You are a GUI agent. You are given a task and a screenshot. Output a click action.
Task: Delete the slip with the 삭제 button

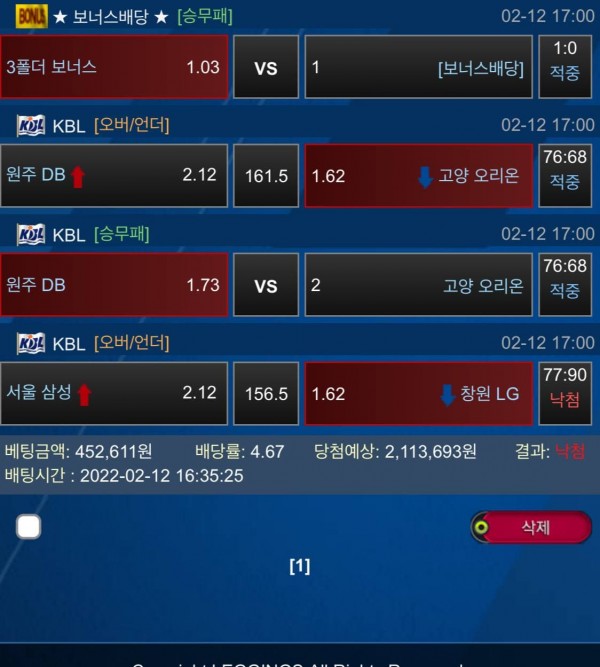pos(531,527)
